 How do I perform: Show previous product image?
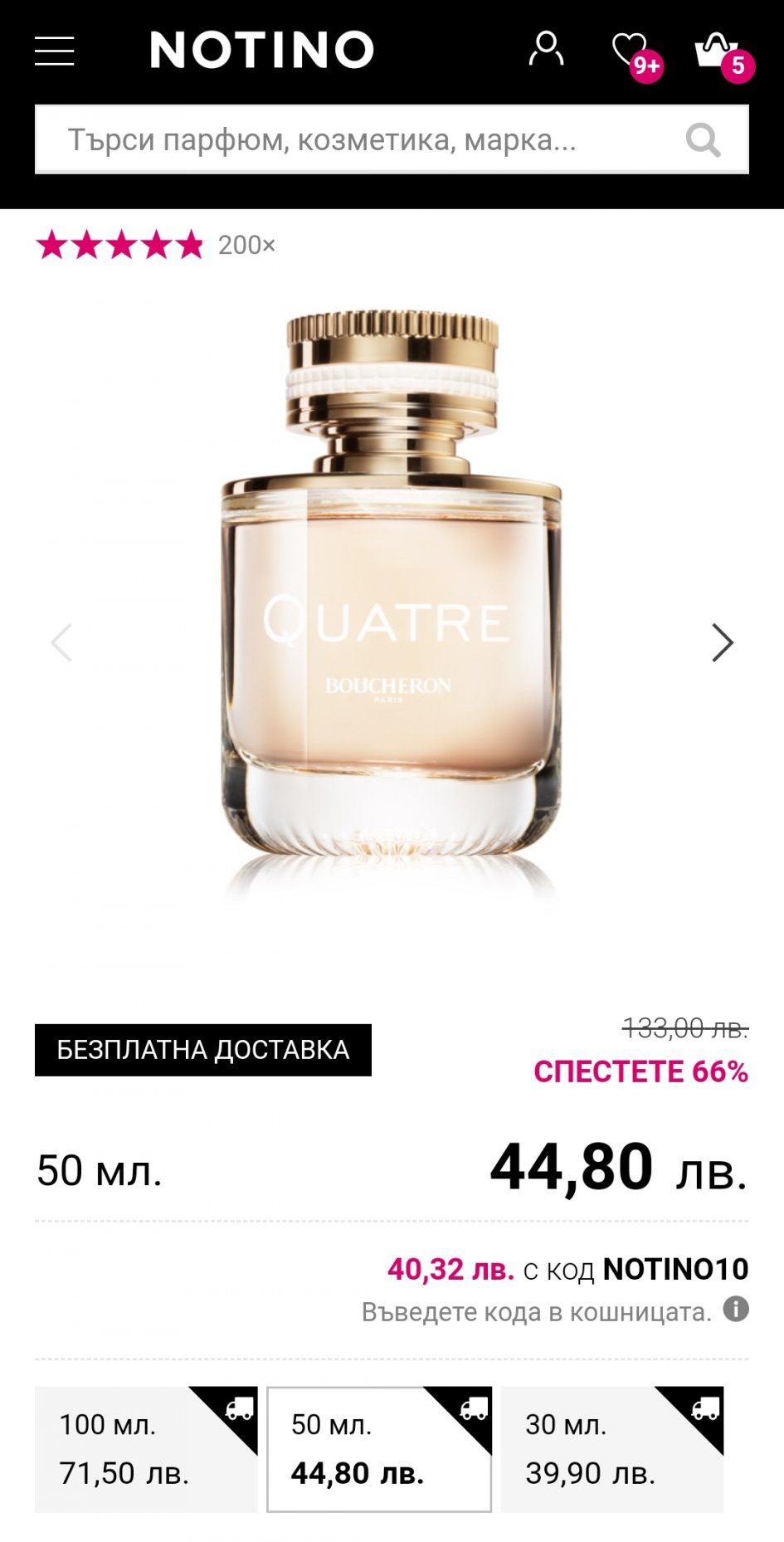coord(61,642)
